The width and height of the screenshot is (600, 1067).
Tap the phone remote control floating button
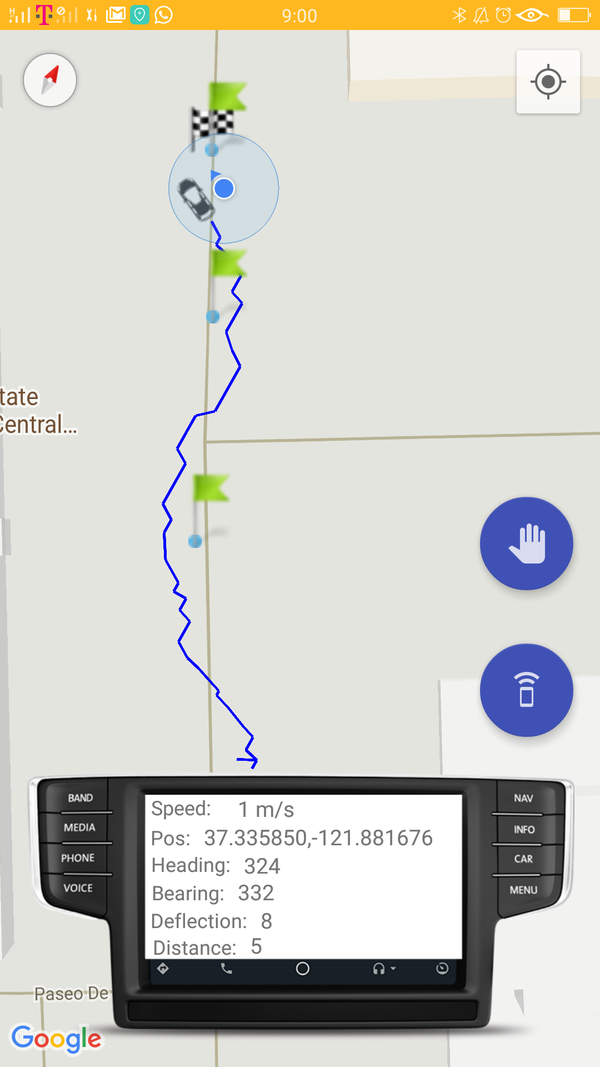(527, 690)
